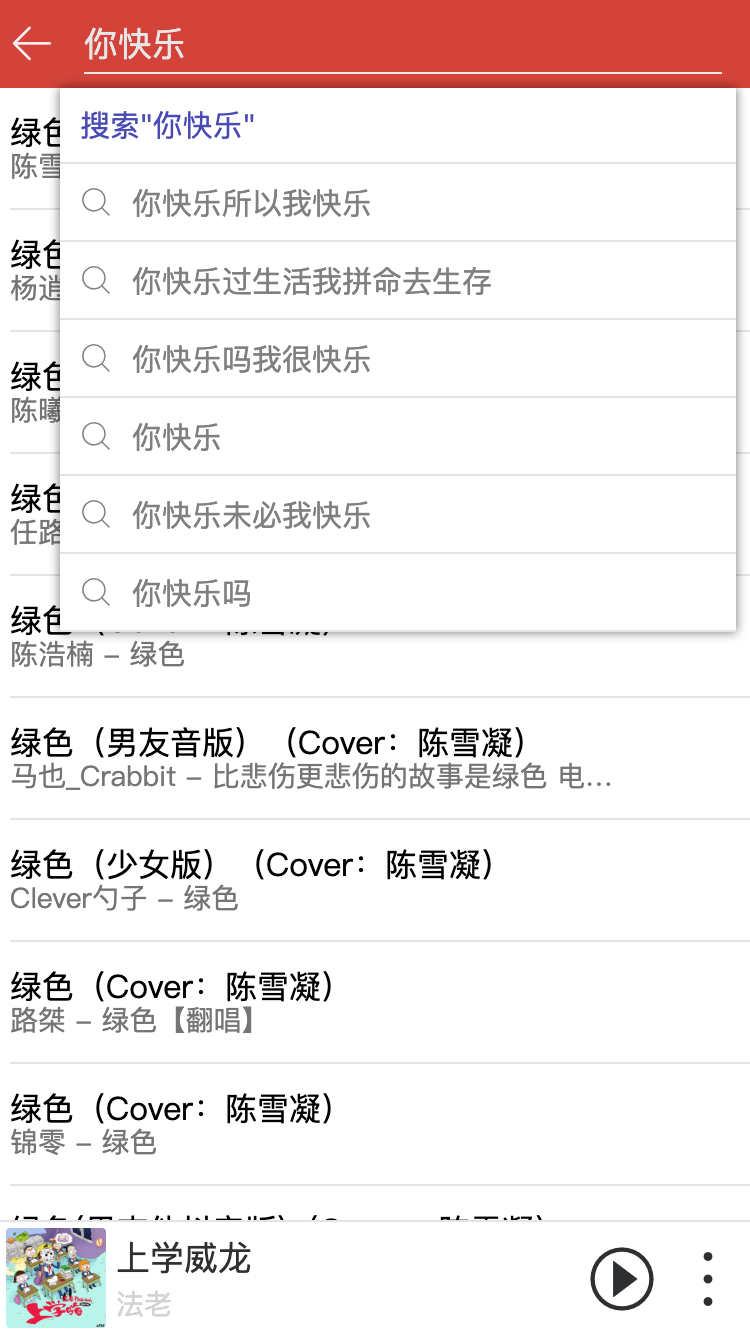Go back using the top arrow
The width and height of the screenshot is (750, 1334).
pyautogui.click(x=32, y=43)
